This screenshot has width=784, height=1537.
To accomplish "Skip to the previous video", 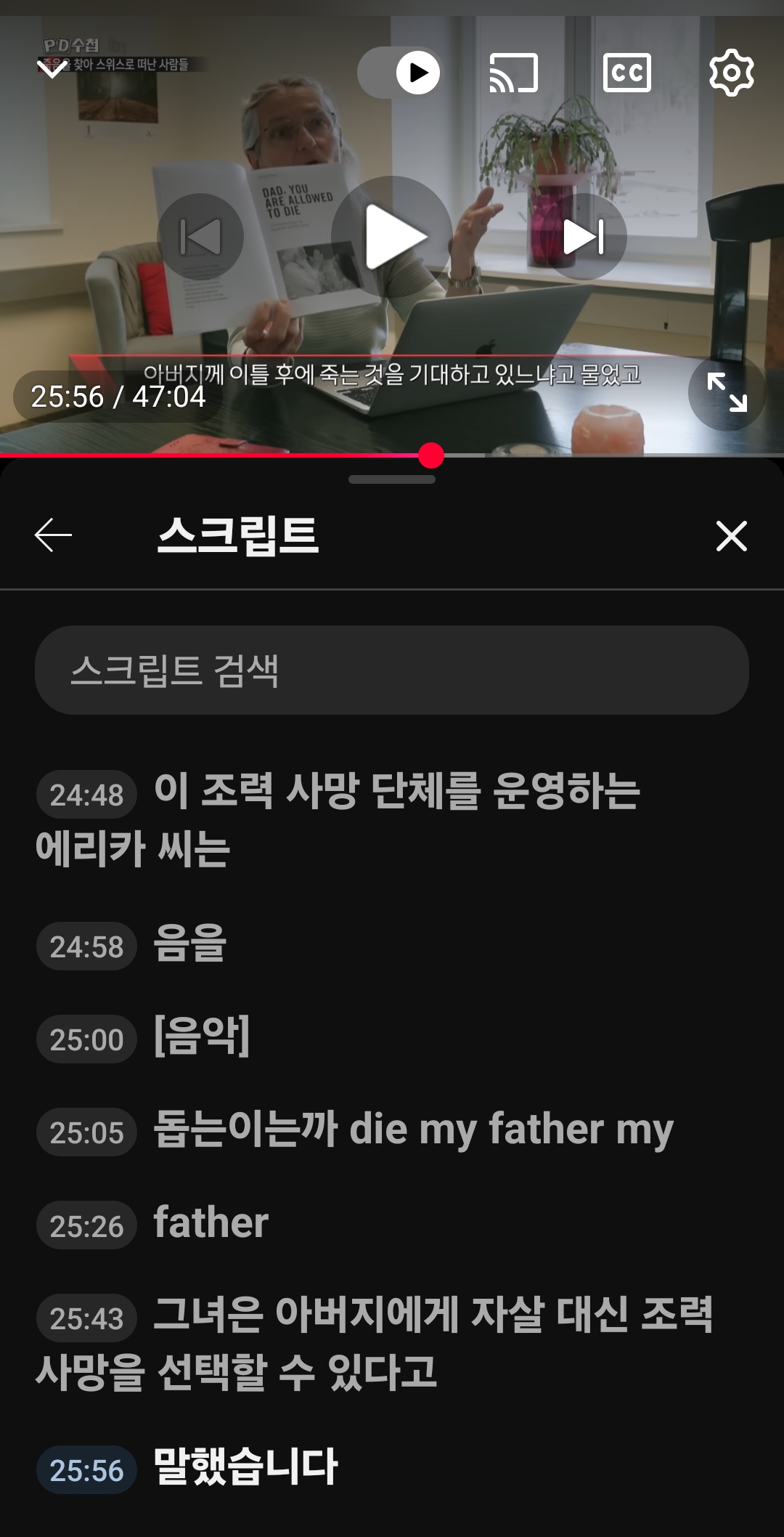I will 200,237.
